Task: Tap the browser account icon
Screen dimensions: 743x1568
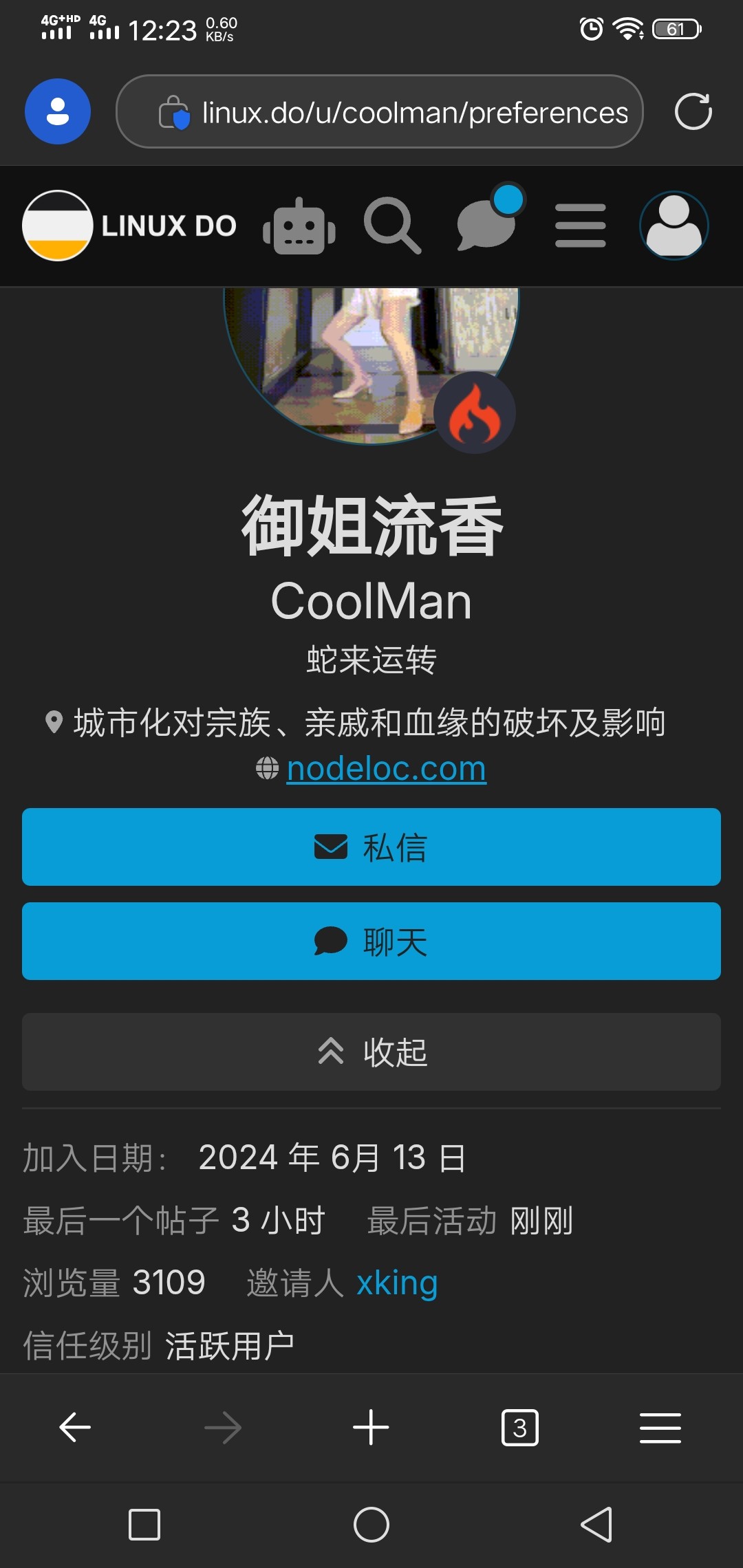Action: point(58,111)
